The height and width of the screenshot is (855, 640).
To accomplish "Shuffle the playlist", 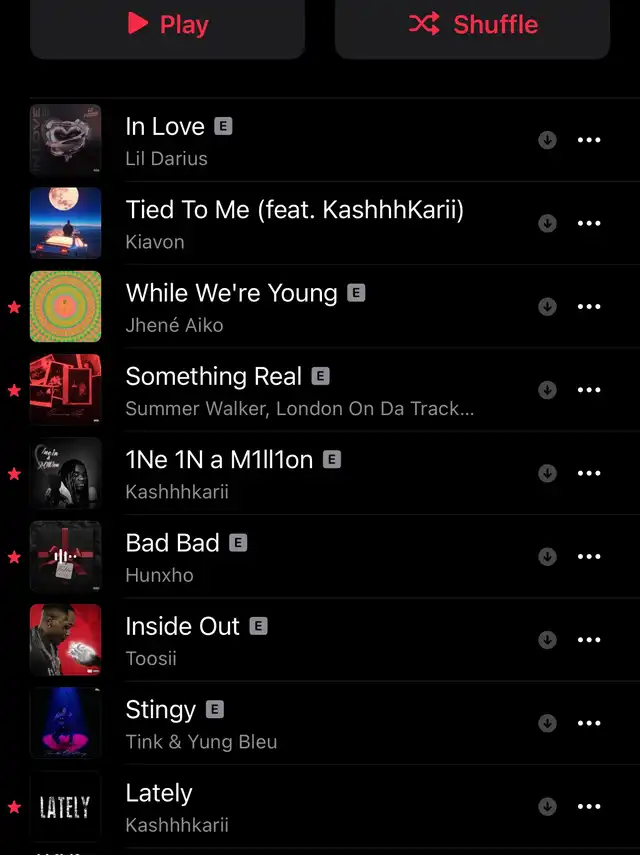I will [x=473, y=25].
